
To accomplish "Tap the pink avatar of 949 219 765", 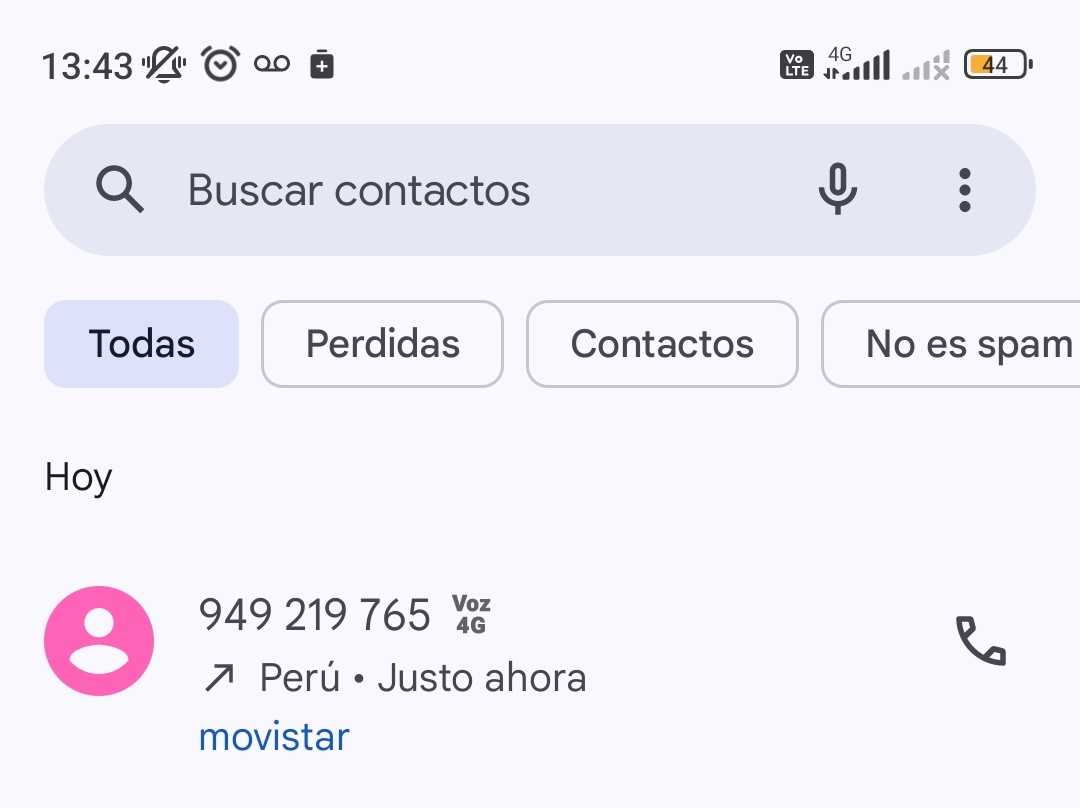I will (99, 641).
